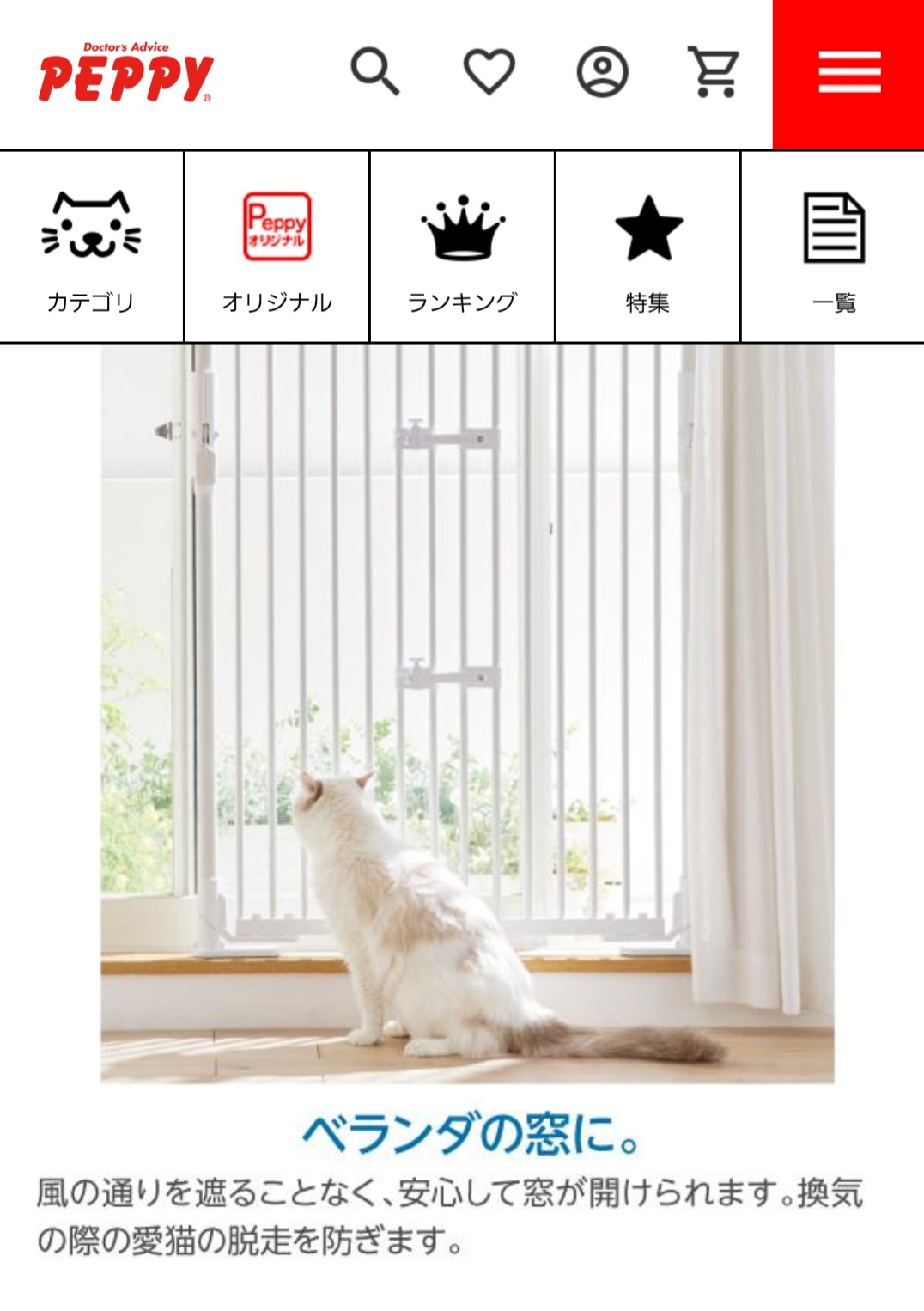Image resolution: width=924 pixels, height=1311 pixels.
Task: Open the red hamburger menu
Action: pos(848,74)
